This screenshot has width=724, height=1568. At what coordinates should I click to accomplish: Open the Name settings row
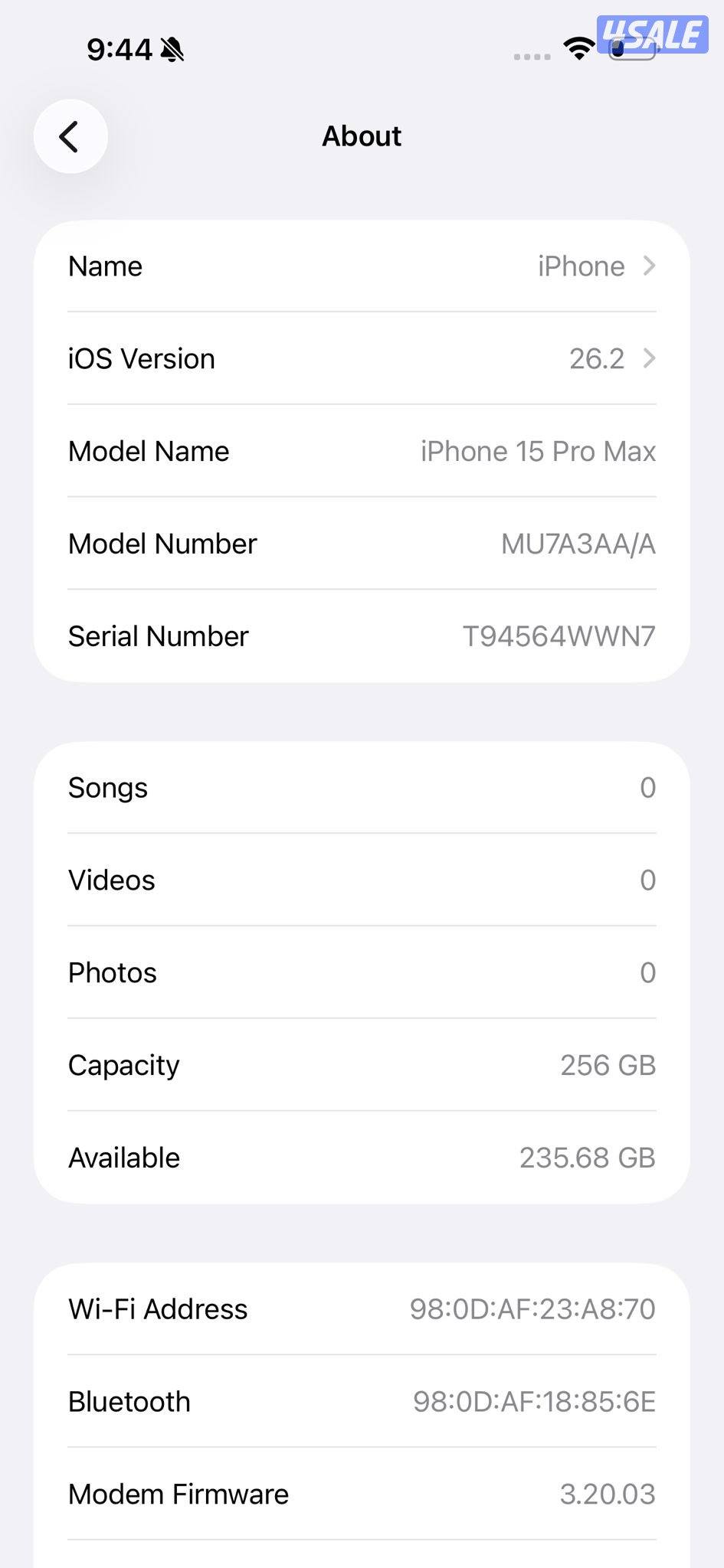[362, 266]
